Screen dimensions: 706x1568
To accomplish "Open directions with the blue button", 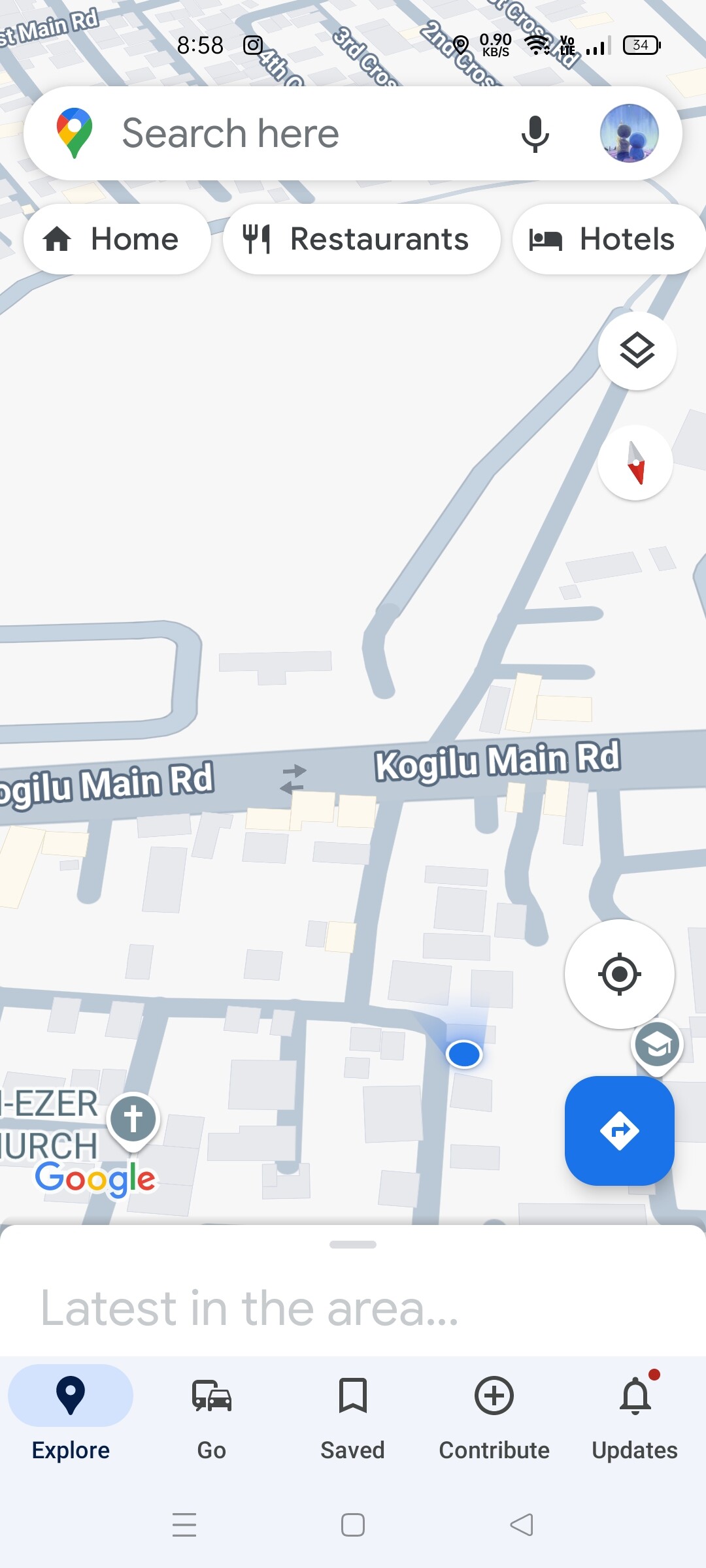I will (x=619, y=1131).
